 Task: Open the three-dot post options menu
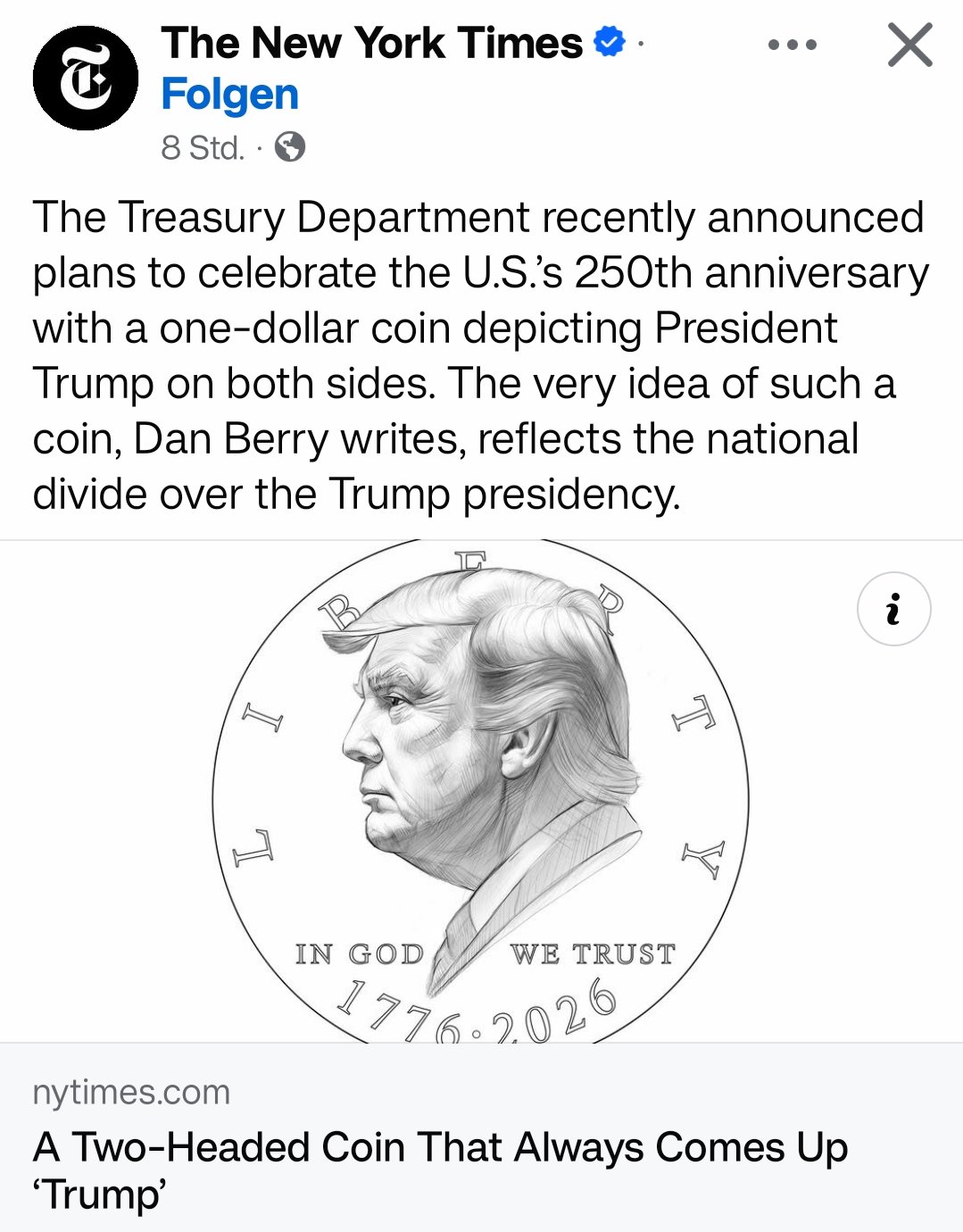pyautogui.click(x=792, y=45)
